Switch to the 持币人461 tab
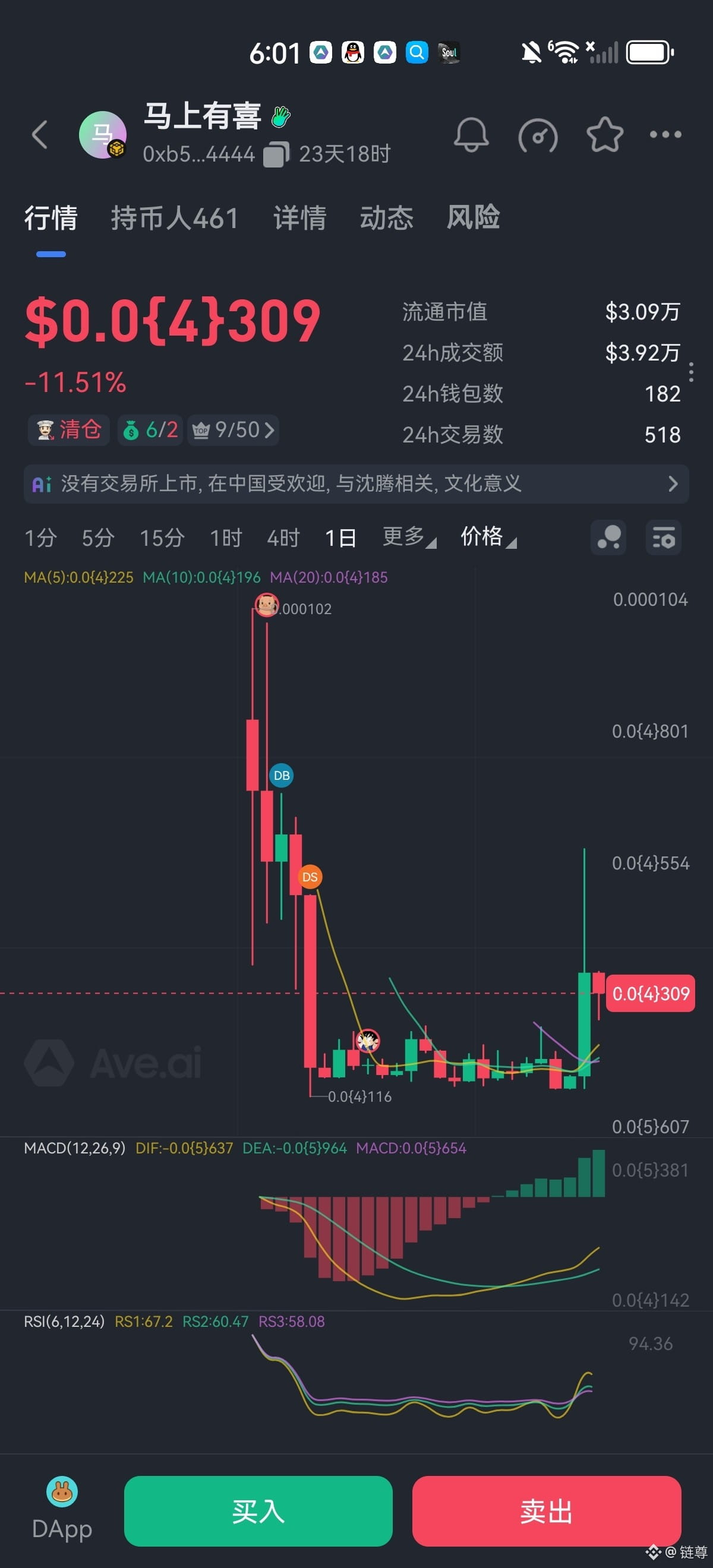 coord(174,218)
